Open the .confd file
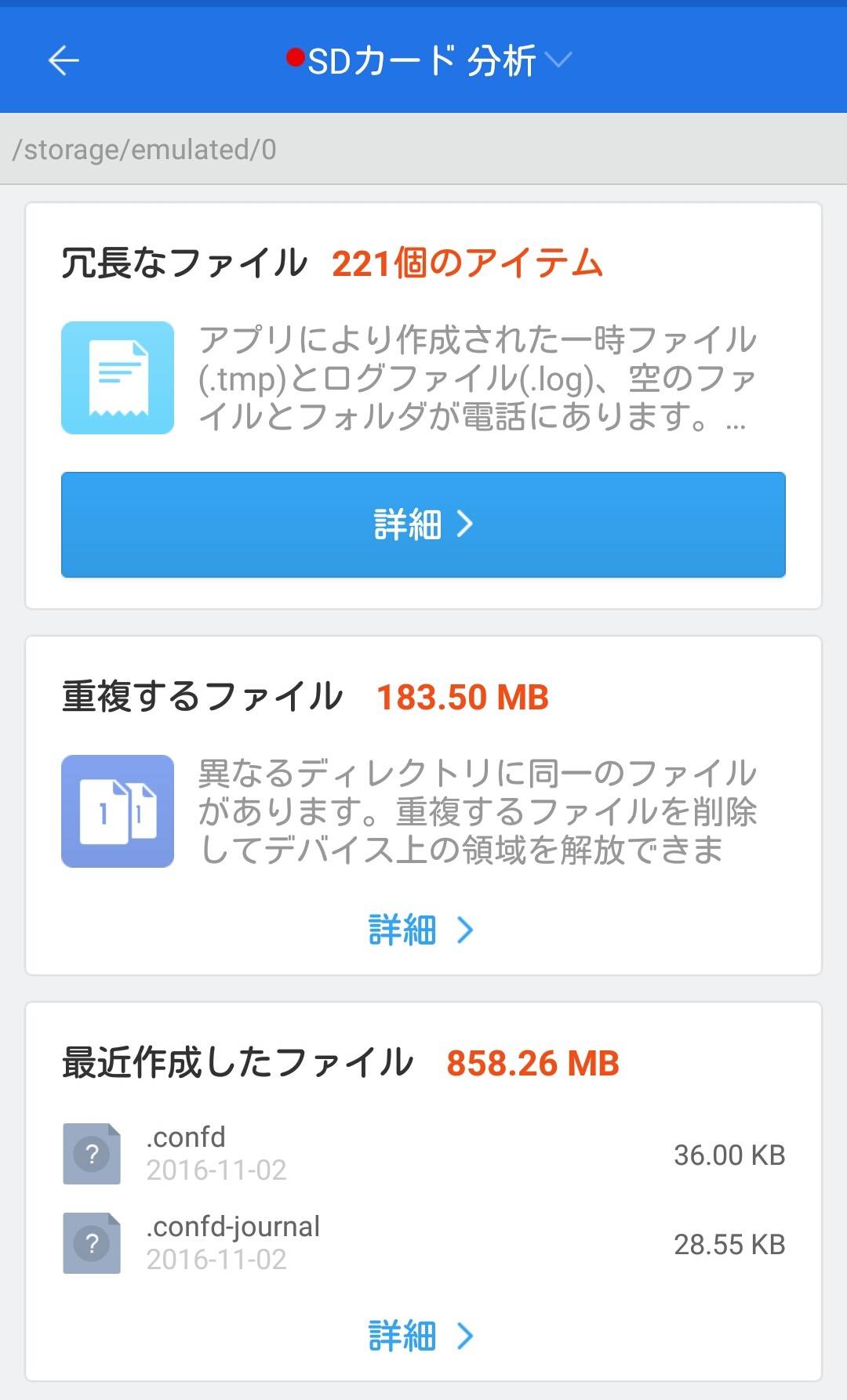The image size is (847, 1400). pos(423,1154)
